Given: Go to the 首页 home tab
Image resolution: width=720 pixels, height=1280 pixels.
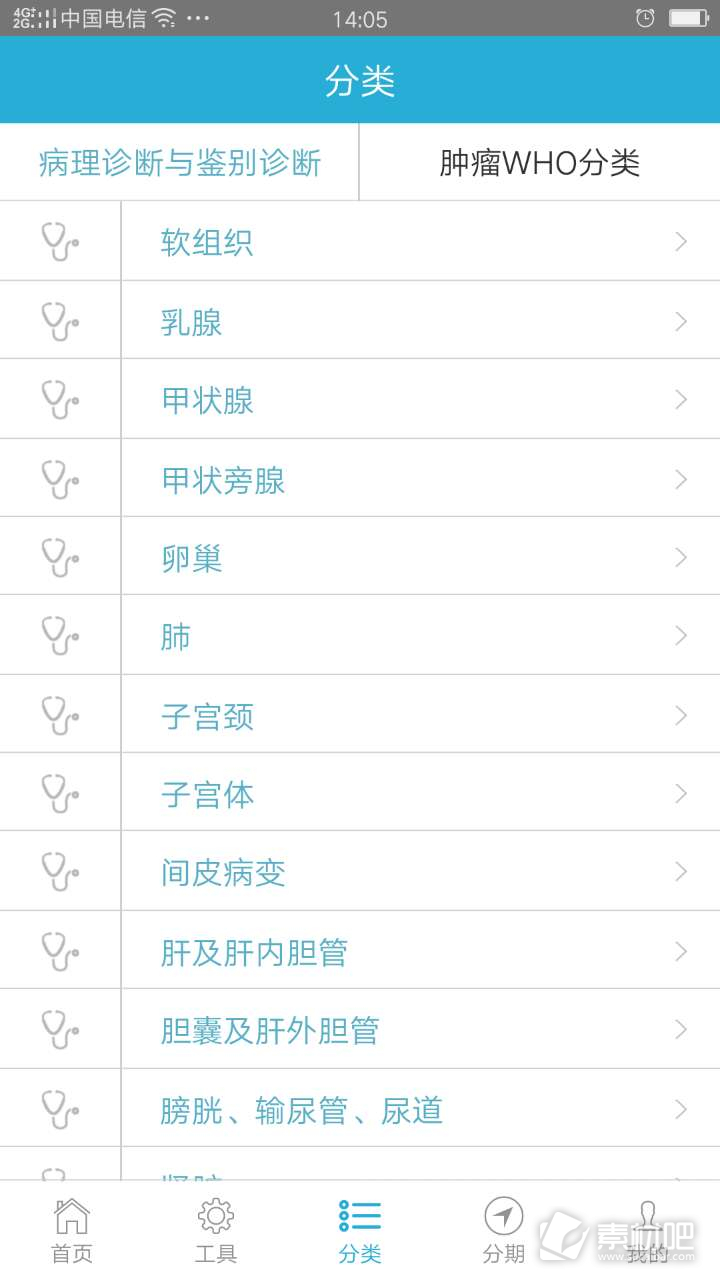Looking at the screenshot, I should click(x=72, y=1230).
